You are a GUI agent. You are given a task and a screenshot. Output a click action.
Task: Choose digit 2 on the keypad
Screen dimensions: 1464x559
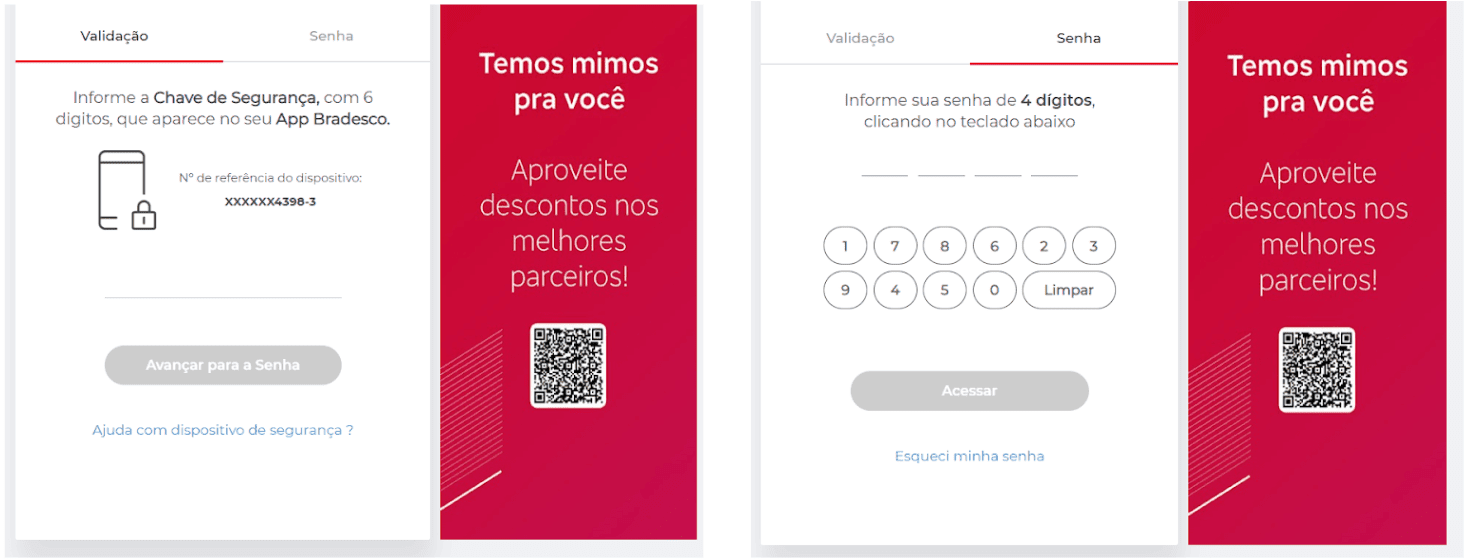[1044, 246]
